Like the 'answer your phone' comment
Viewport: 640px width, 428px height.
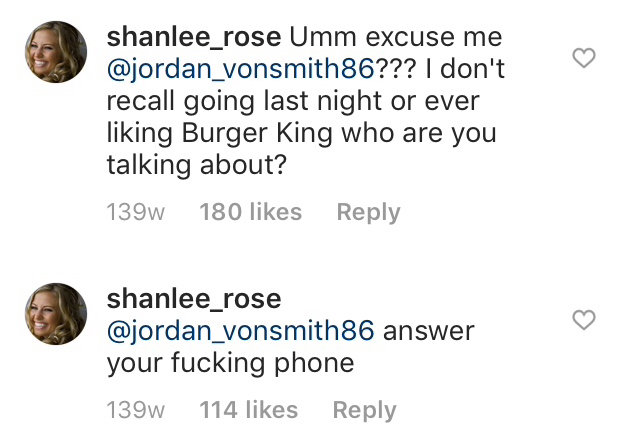[583, 320]
